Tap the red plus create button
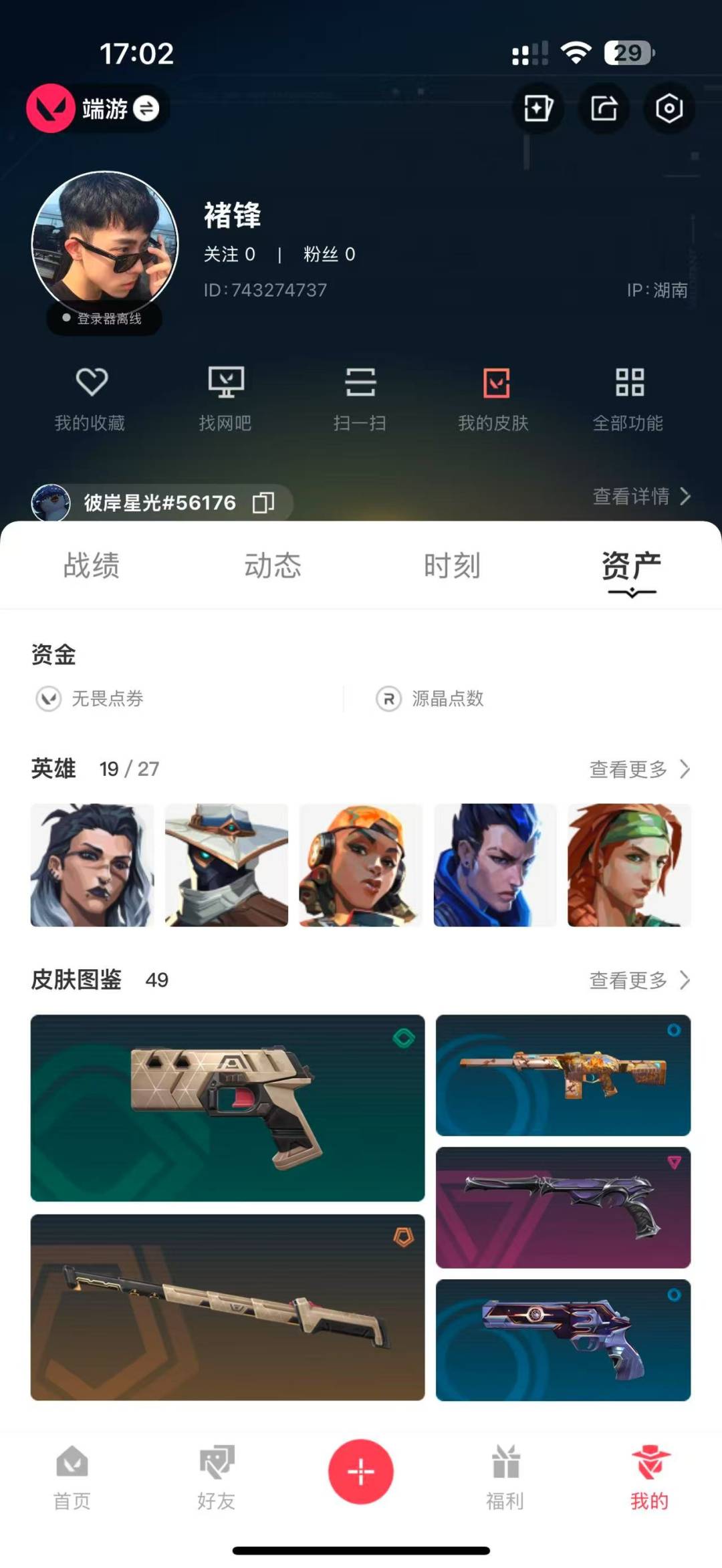The width and height of the screenshot is (722, 1568). point(360,1471)
